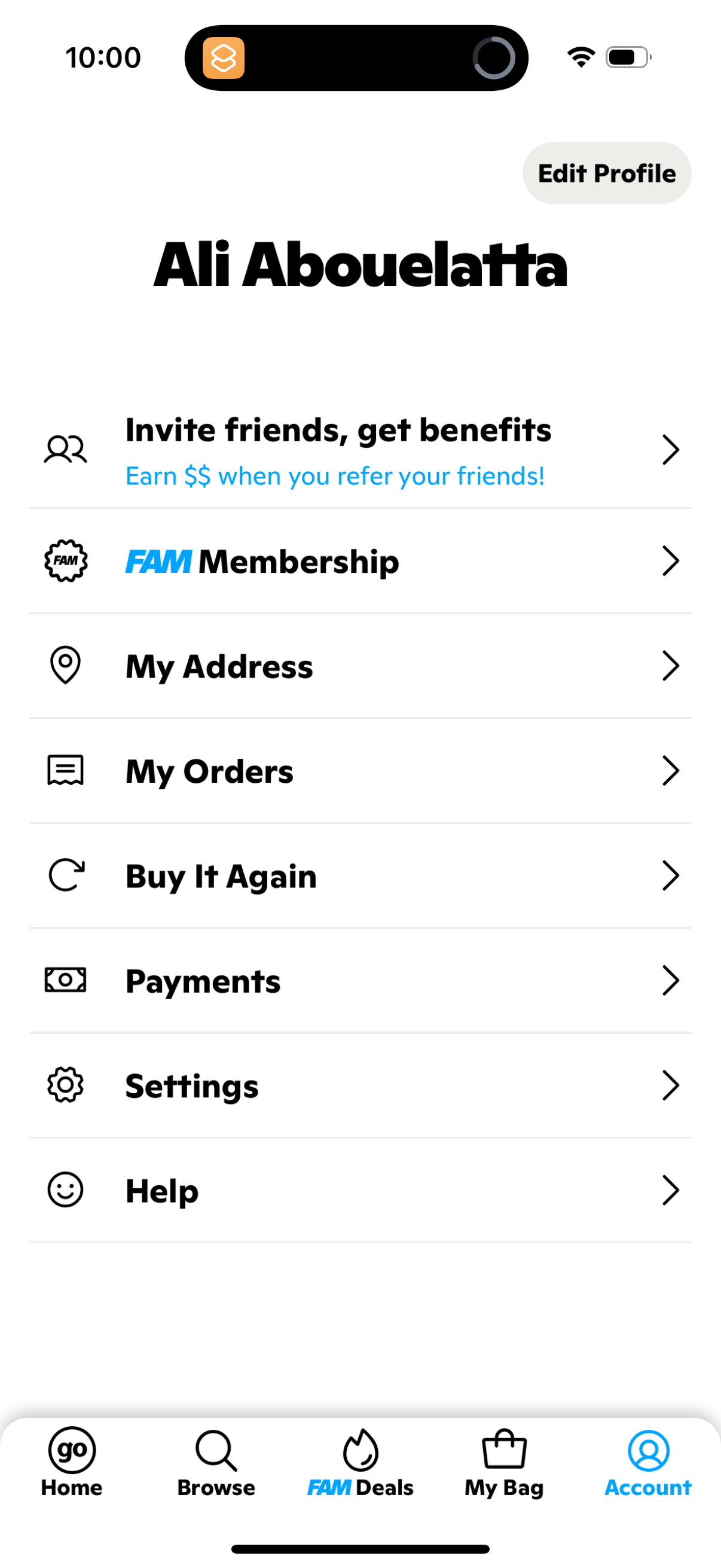The height and width of the screenshot is (1568, 721).
Task: Tap the Account tab icon
Action: pyautogui.click(x=647, y=1451)
